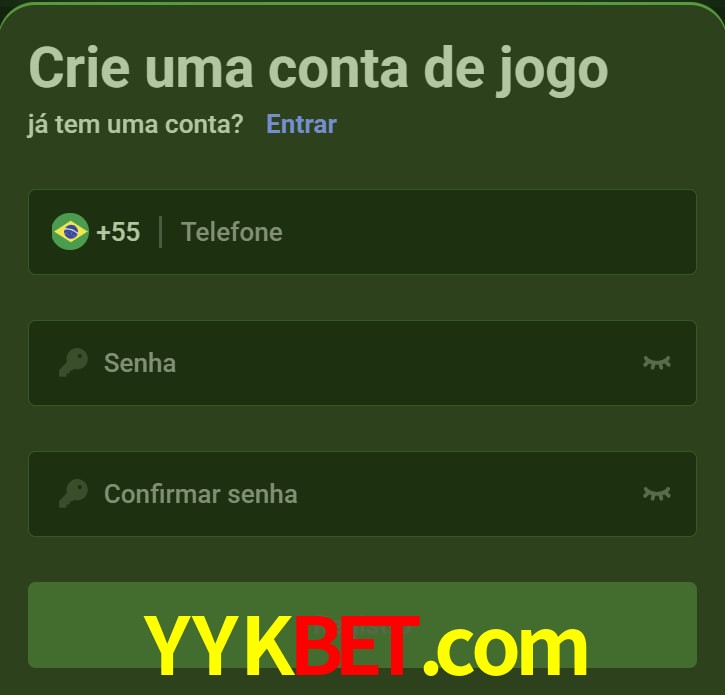Screen dimensions: 725x695
Task: Show password in Senha field
Action: coord(656,362)
